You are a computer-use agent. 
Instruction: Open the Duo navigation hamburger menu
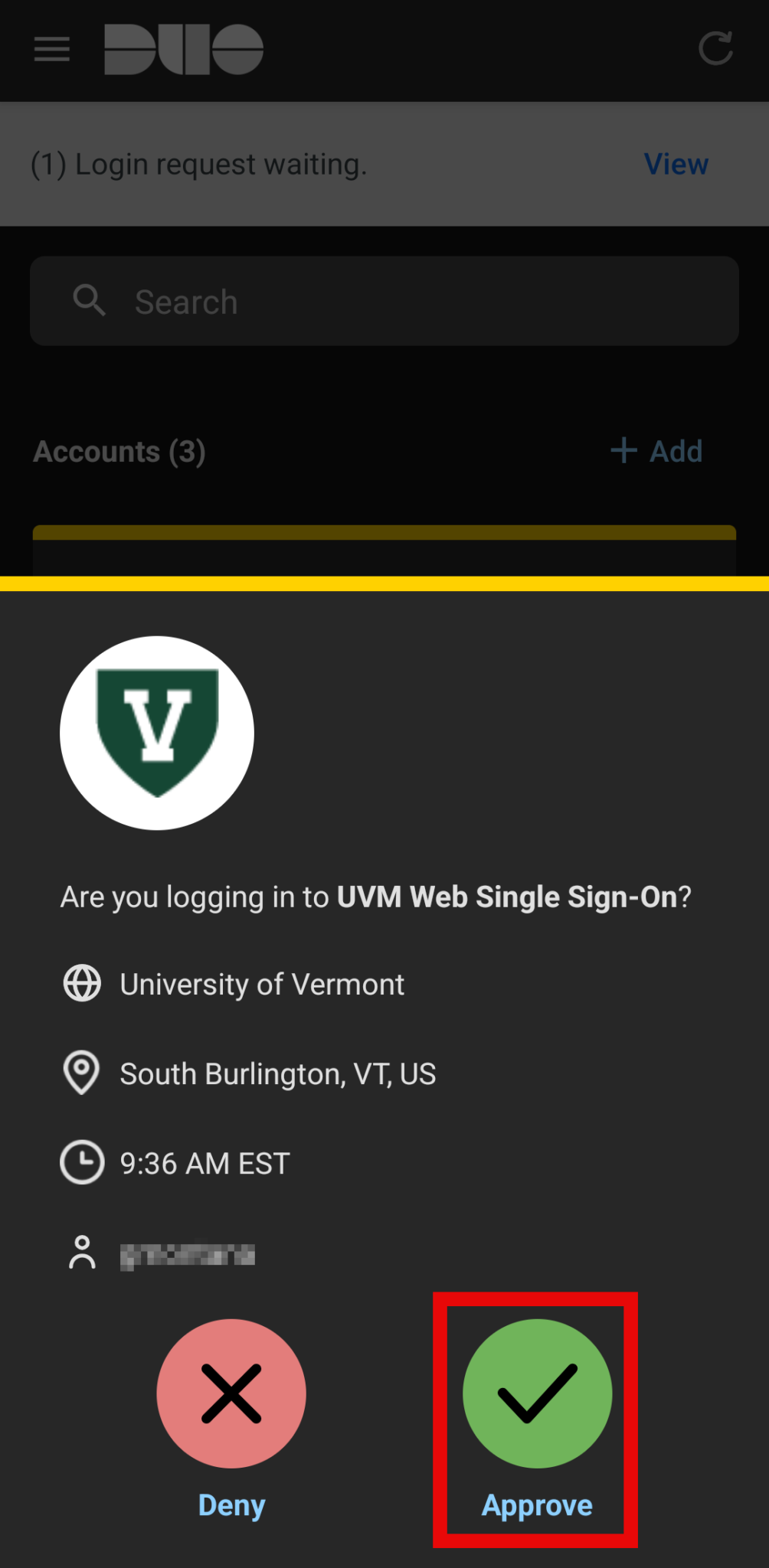tap(51, 49)
